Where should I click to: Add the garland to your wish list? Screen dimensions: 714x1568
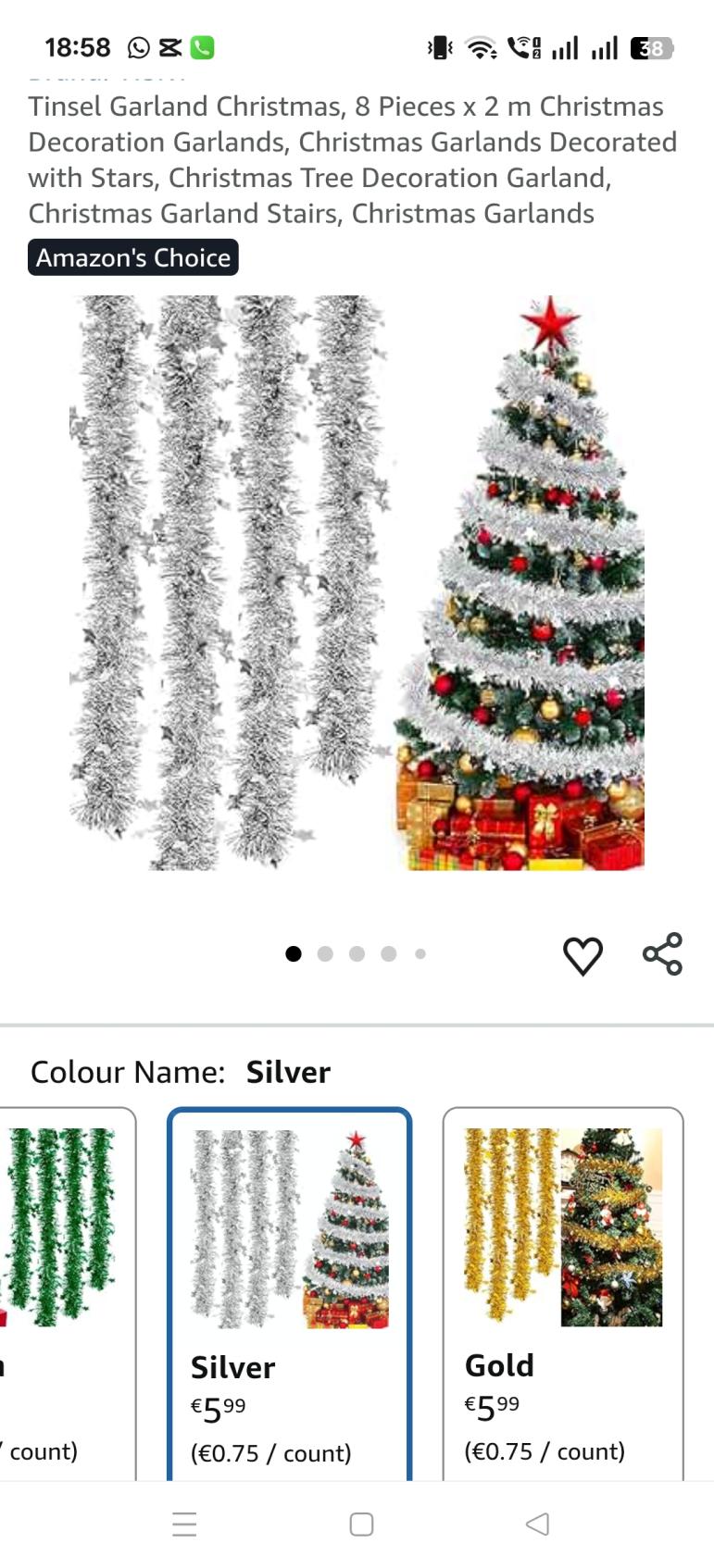tap(582, 955)
